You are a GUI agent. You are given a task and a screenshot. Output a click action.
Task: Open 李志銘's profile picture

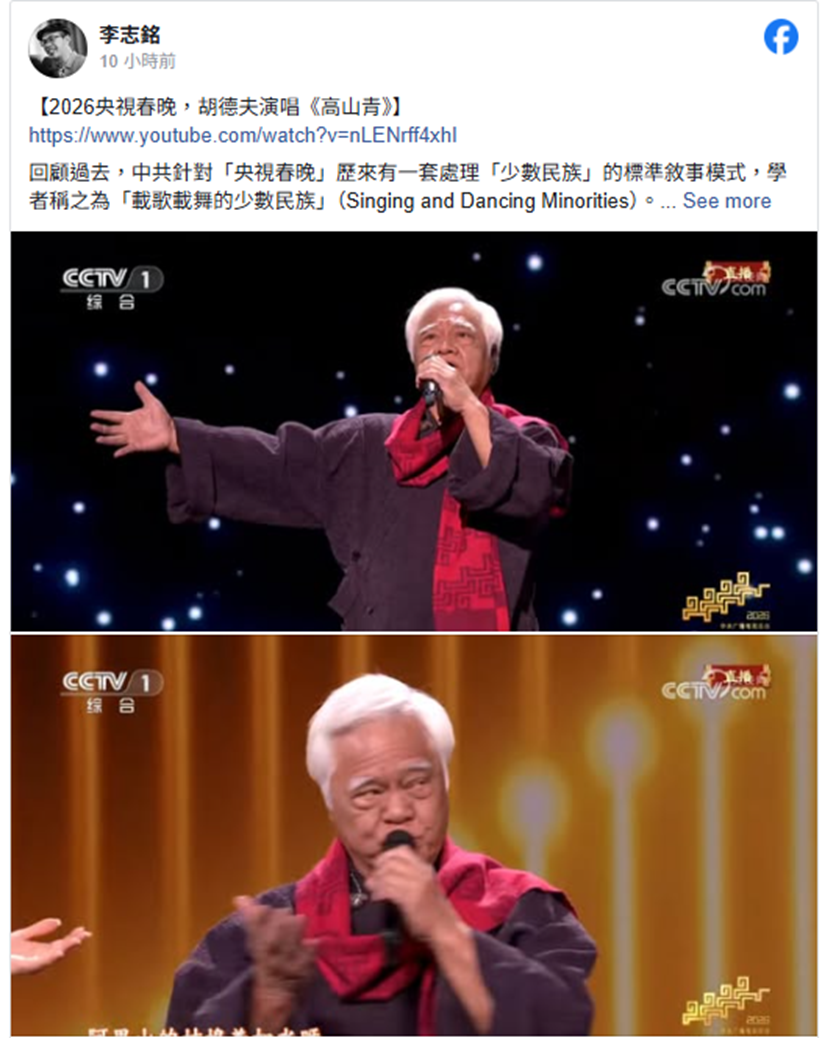(57, 48)
